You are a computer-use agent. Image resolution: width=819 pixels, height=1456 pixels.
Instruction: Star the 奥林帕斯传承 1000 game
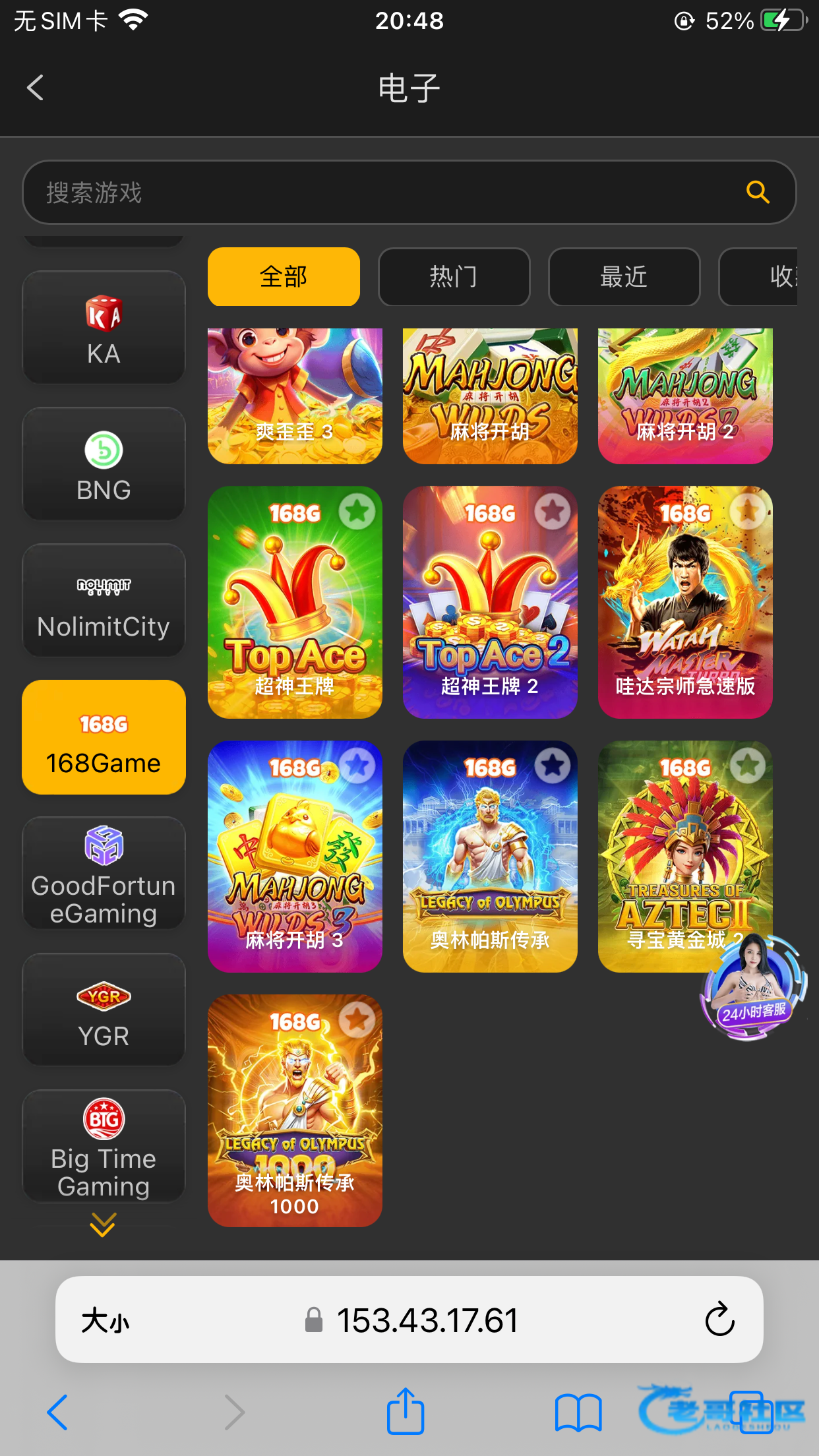(x=357, y=1019)
